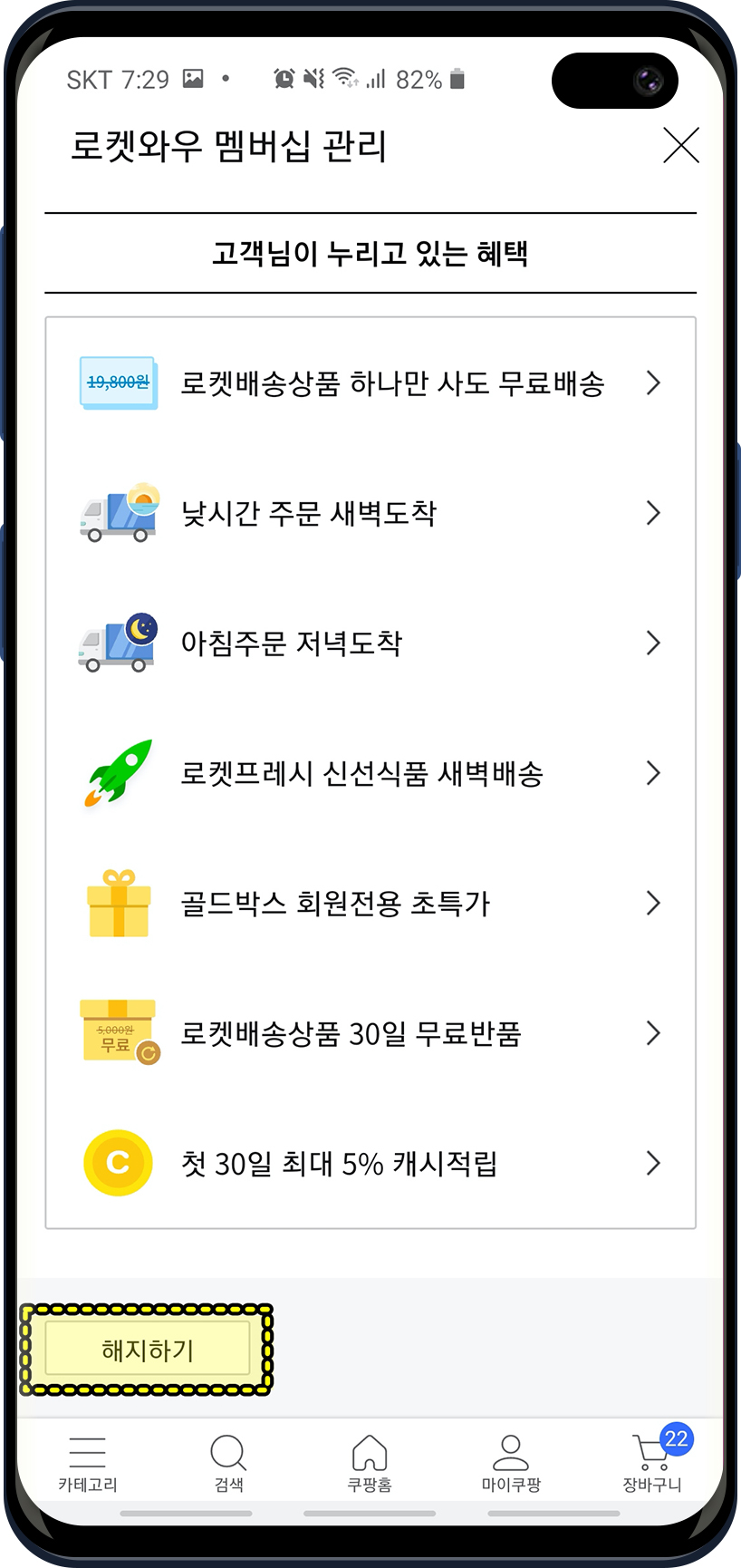Screen dimensions: 741x1568
Task: View 아침주문 저녁도착 benefit details
Action: (370, 644)
